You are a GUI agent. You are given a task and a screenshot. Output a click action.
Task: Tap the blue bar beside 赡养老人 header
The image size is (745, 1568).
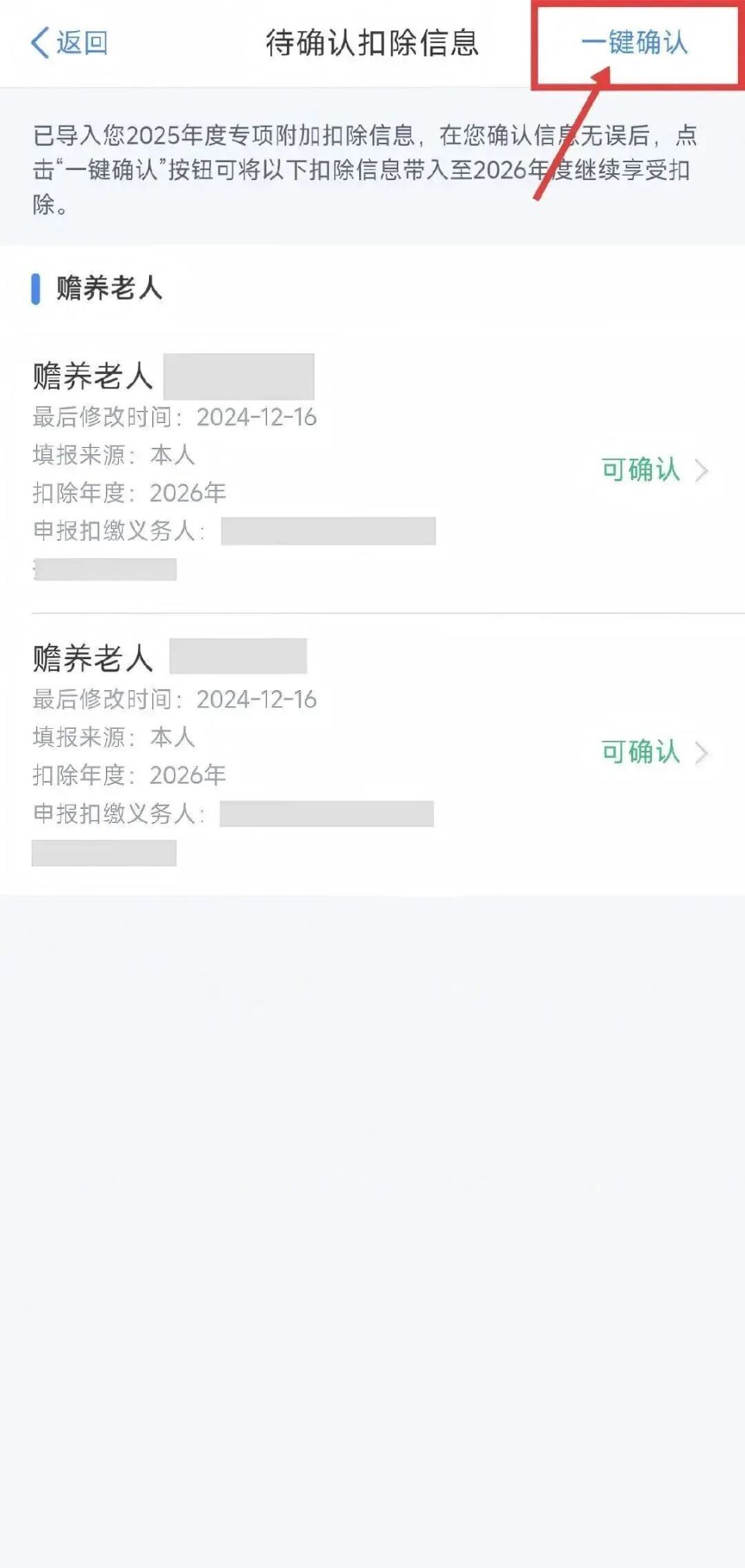(36, 287)
